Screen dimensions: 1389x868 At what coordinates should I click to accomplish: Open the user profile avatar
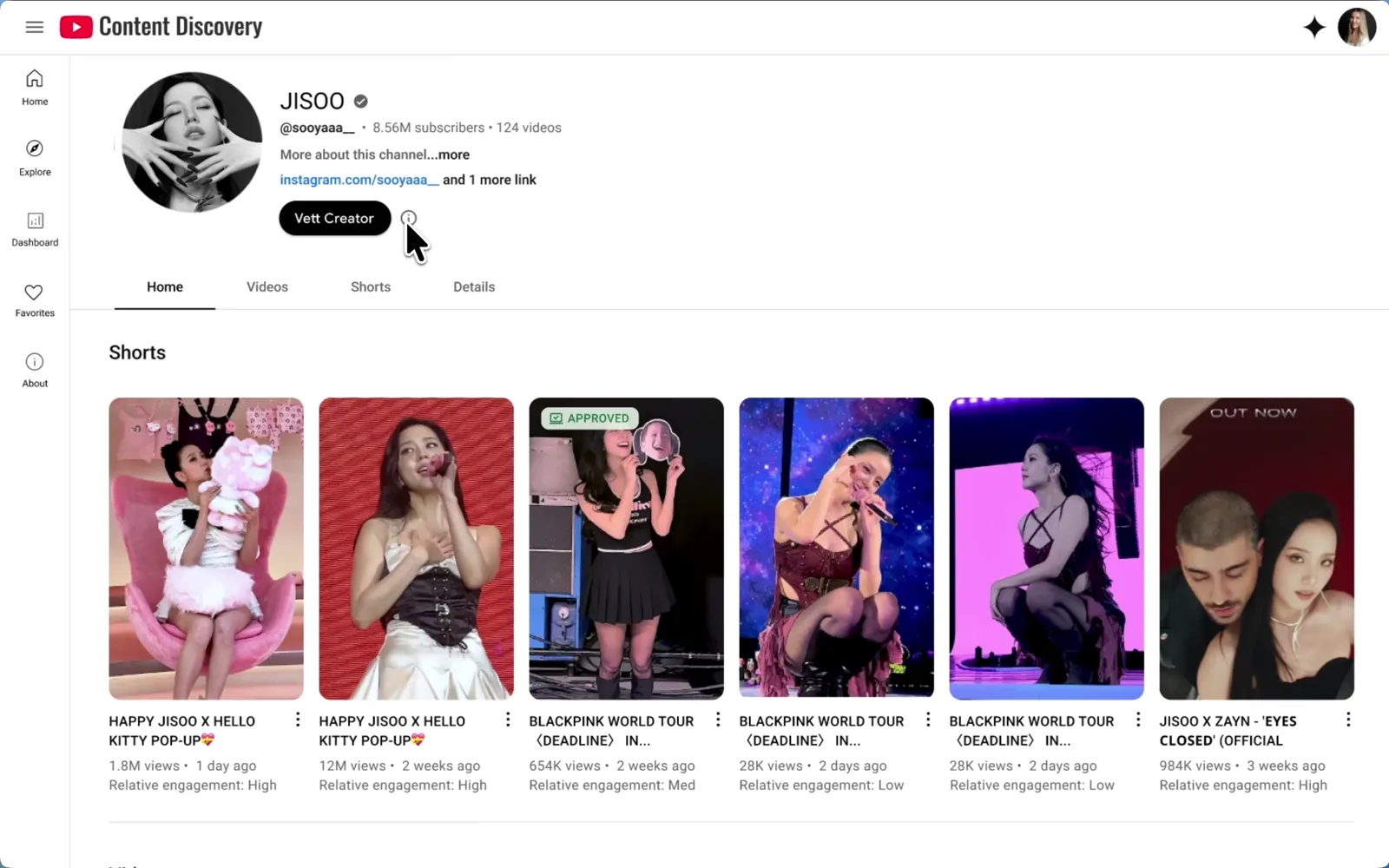[1357, 27]
